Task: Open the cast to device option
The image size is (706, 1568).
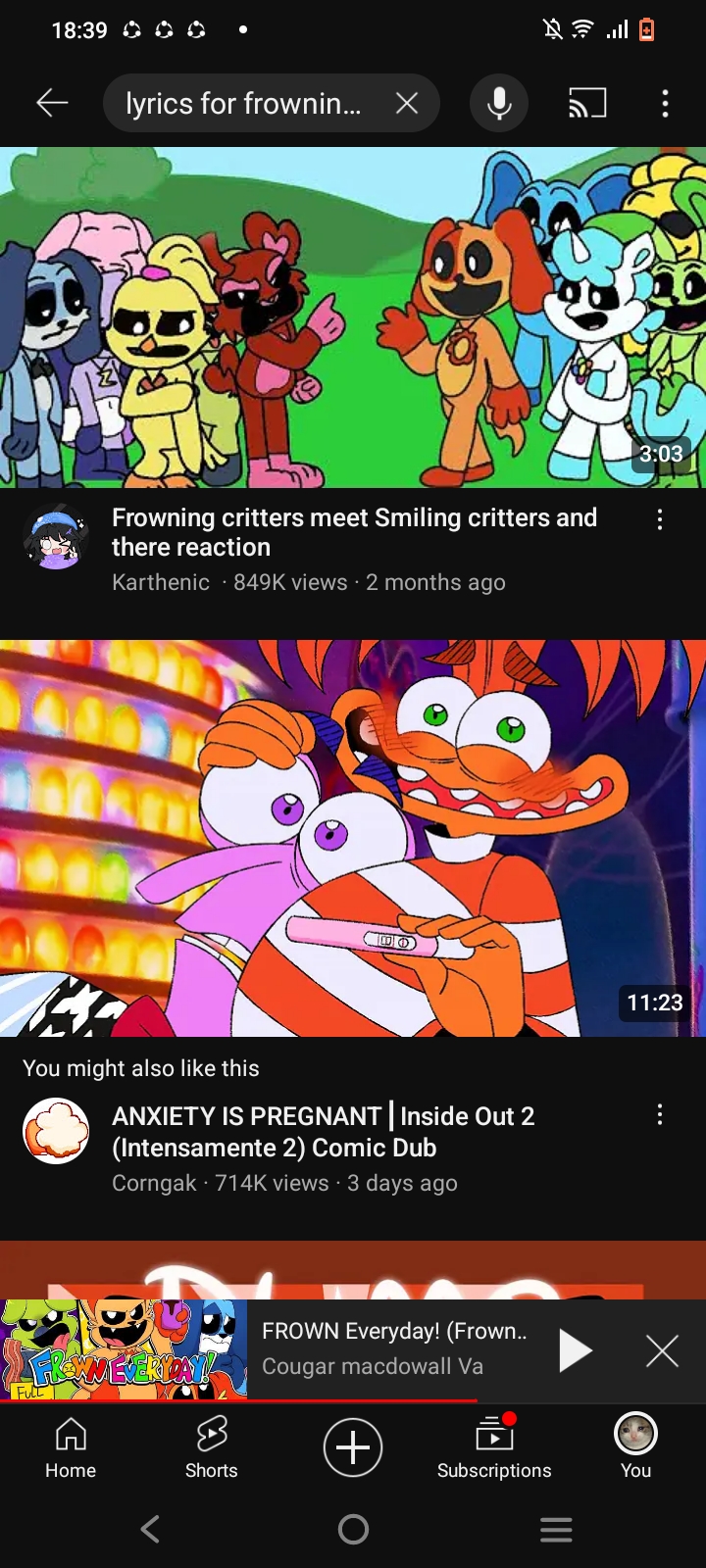Action: [587, 103]
